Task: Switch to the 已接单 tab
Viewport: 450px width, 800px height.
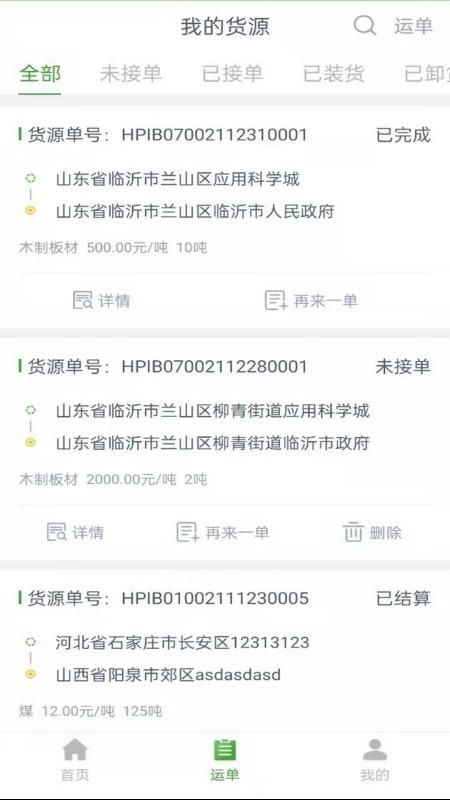Action: [x=232, y=74]
